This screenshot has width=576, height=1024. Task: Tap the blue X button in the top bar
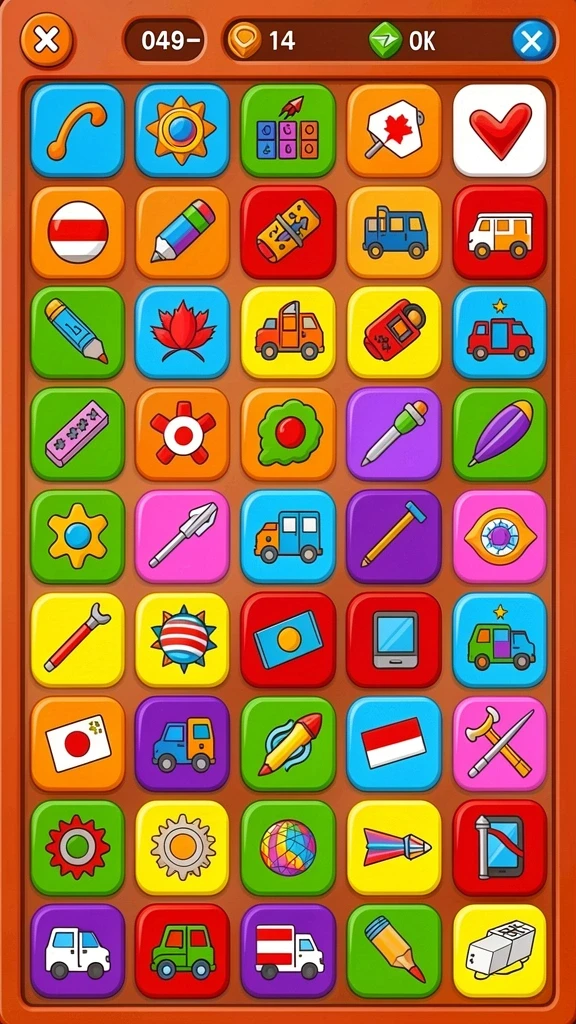532,41
